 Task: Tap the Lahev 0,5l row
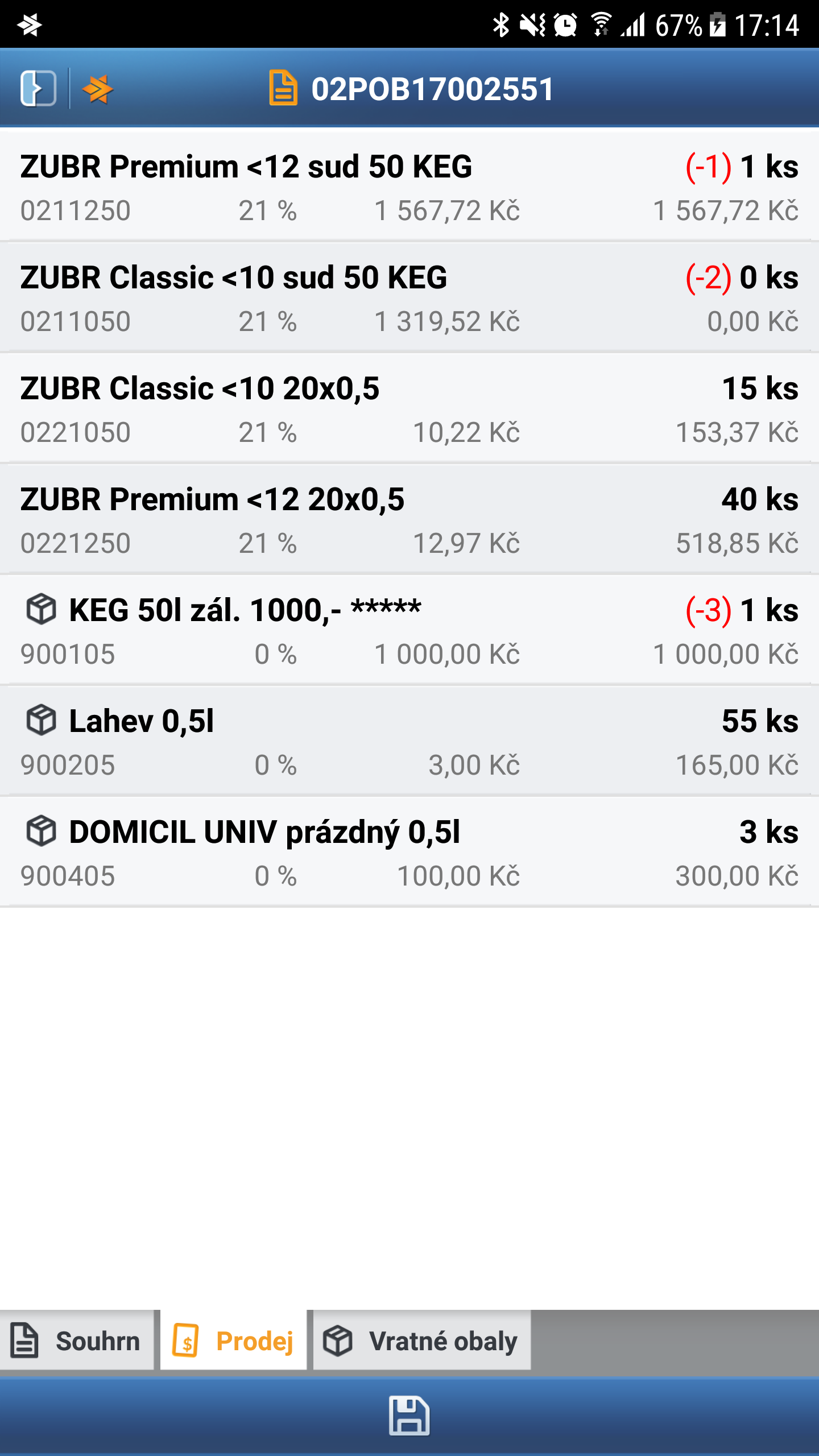(x=409, y=741)
